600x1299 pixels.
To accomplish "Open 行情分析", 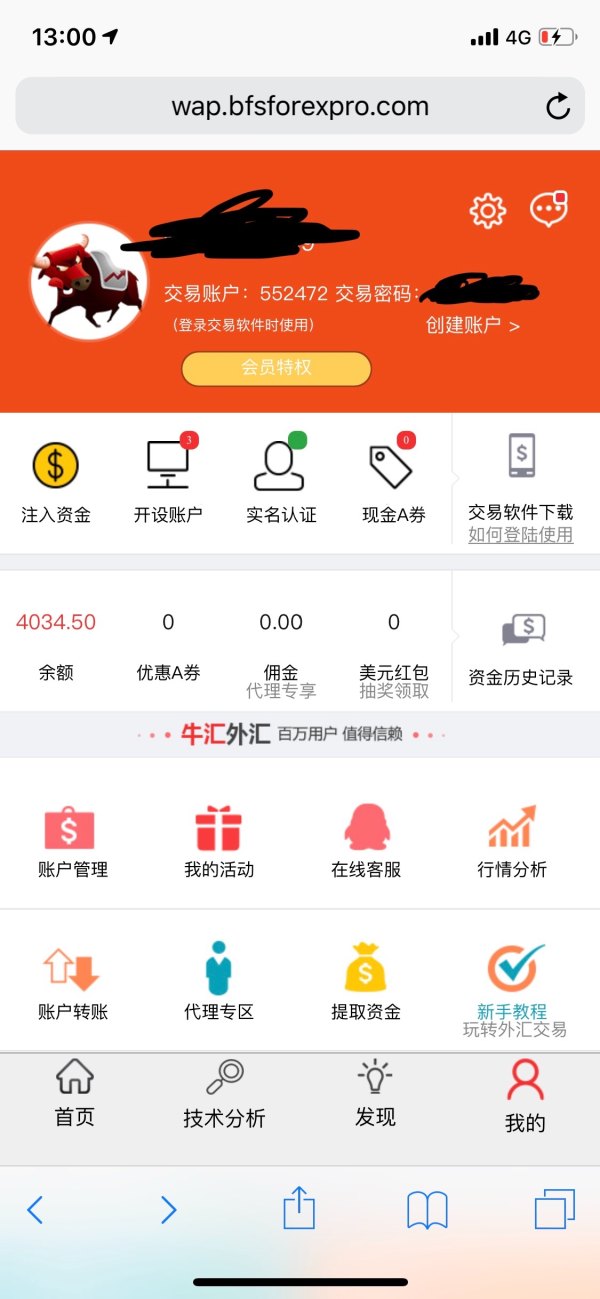I will point(512,842).
